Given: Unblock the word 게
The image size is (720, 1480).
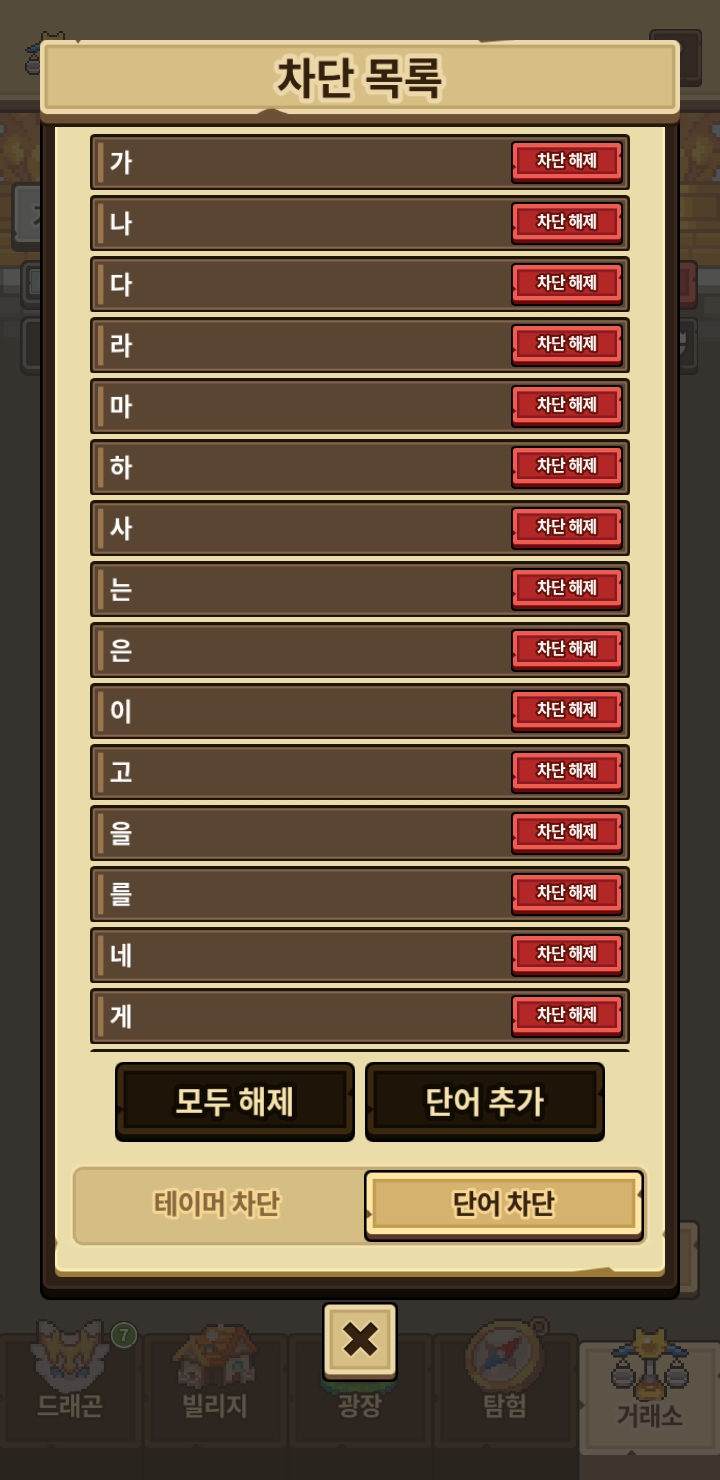Looking at the screenshot, I should [x=567, y=1015].
